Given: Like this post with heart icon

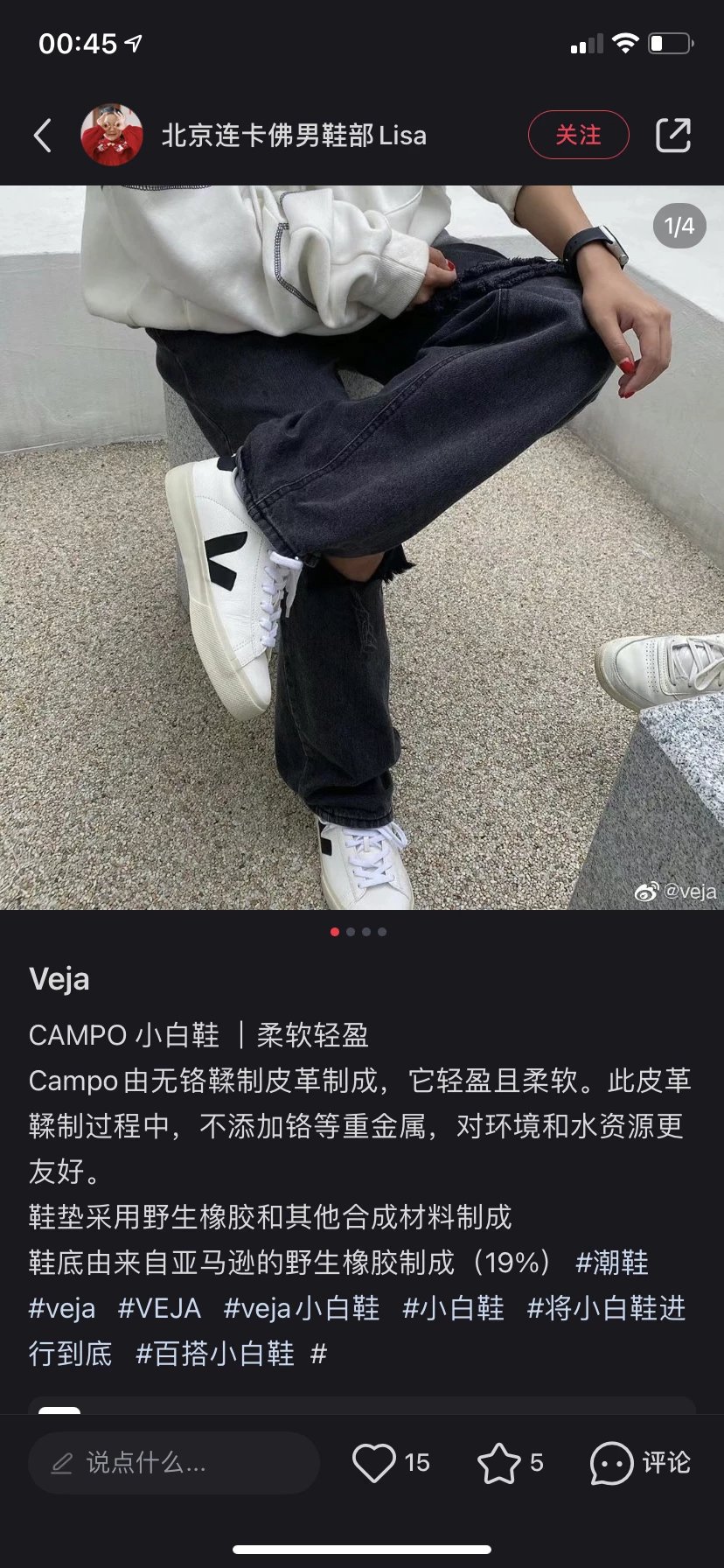Looking at the screenshot, I should (x=374, y=1462).
